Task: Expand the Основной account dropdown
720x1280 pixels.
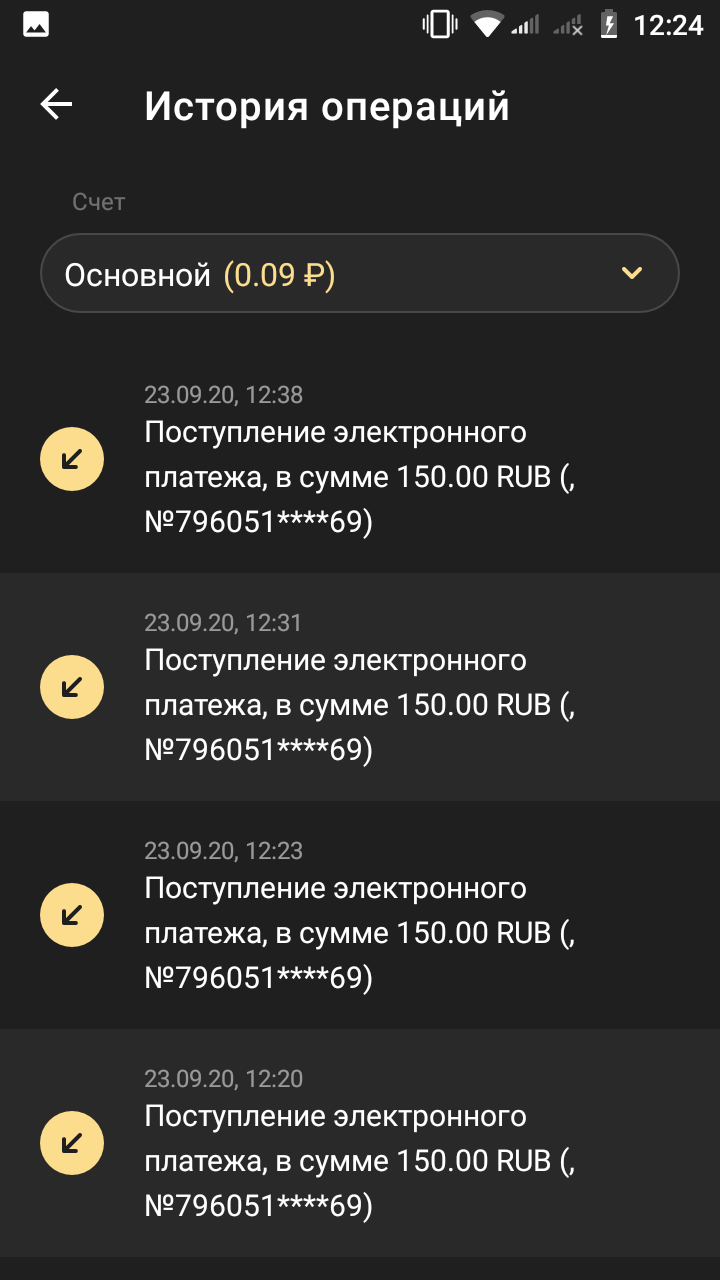Action: tap(360, 273)
